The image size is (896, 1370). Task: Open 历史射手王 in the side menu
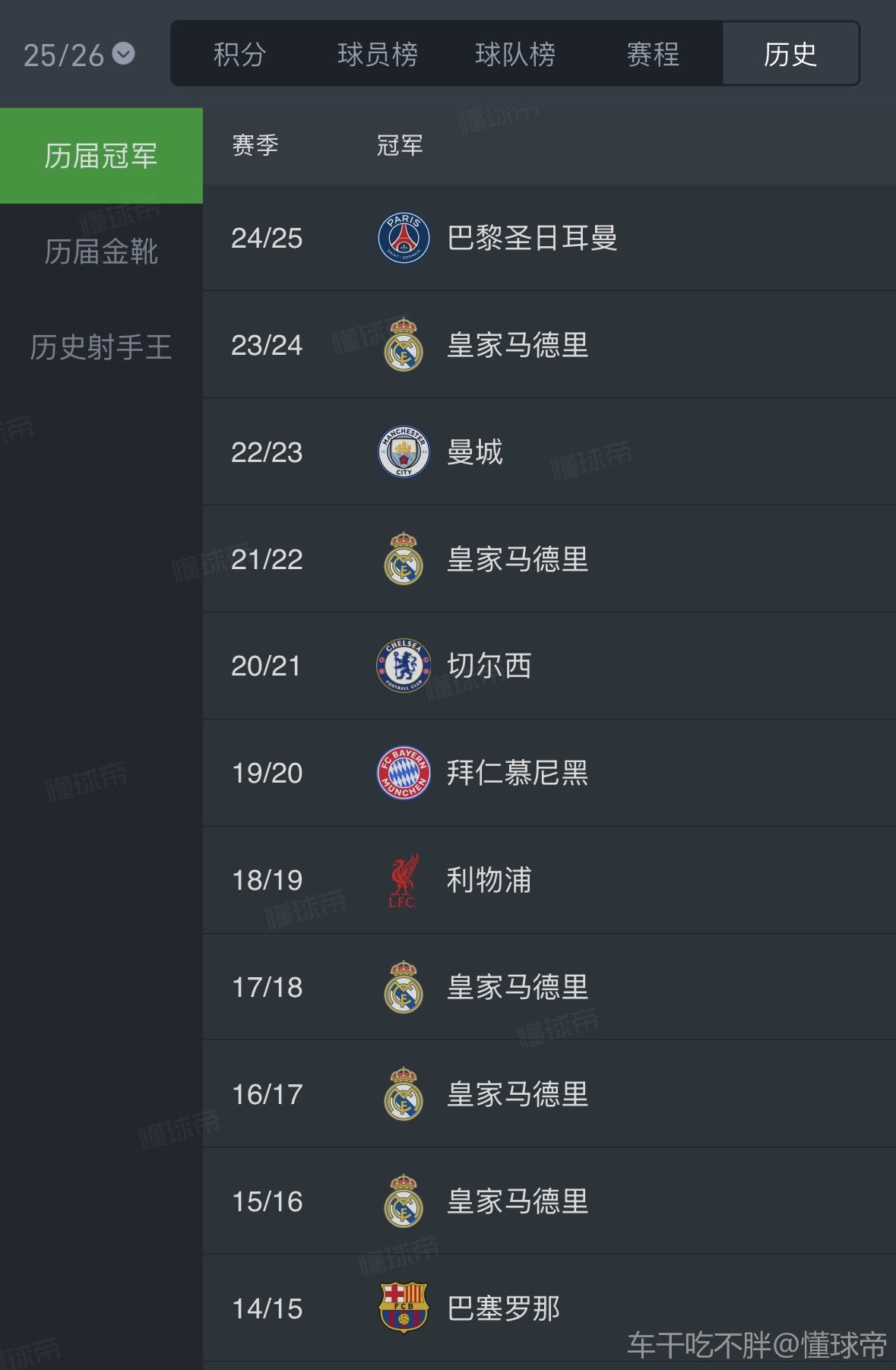(101, 347)
